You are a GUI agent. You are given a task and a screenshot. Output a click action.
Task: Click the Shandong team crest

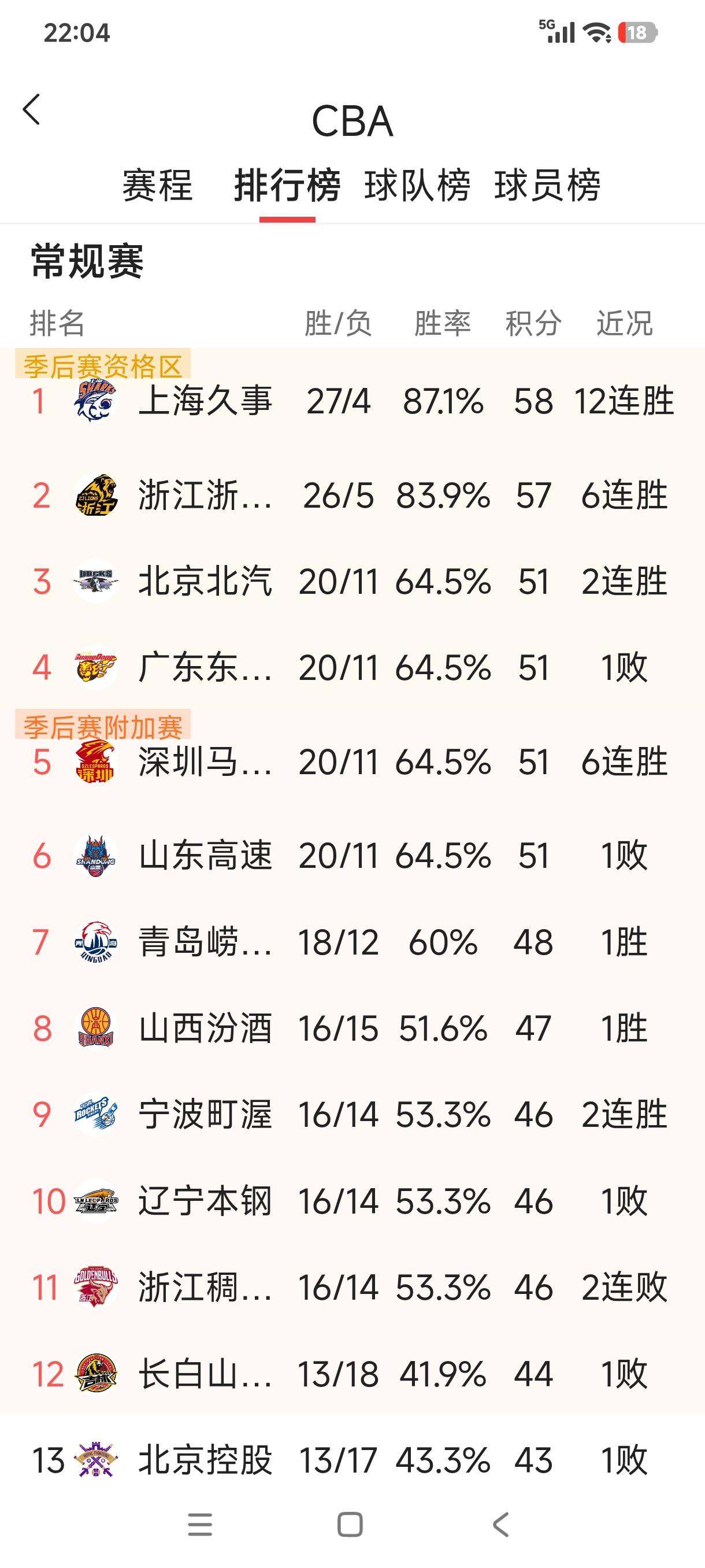(x=97, y=855)
